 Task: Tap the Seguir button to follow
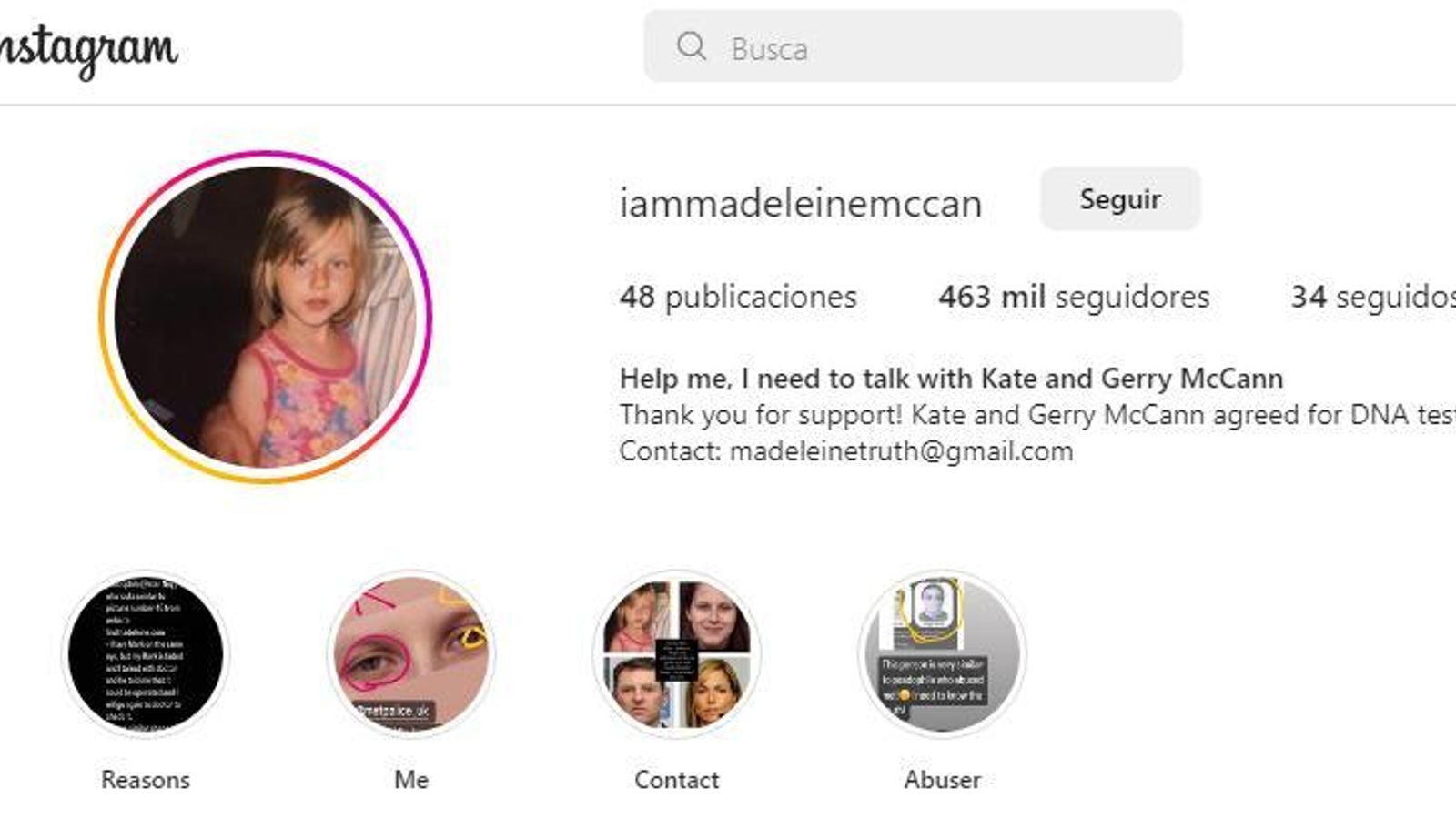coord(1119,199)
